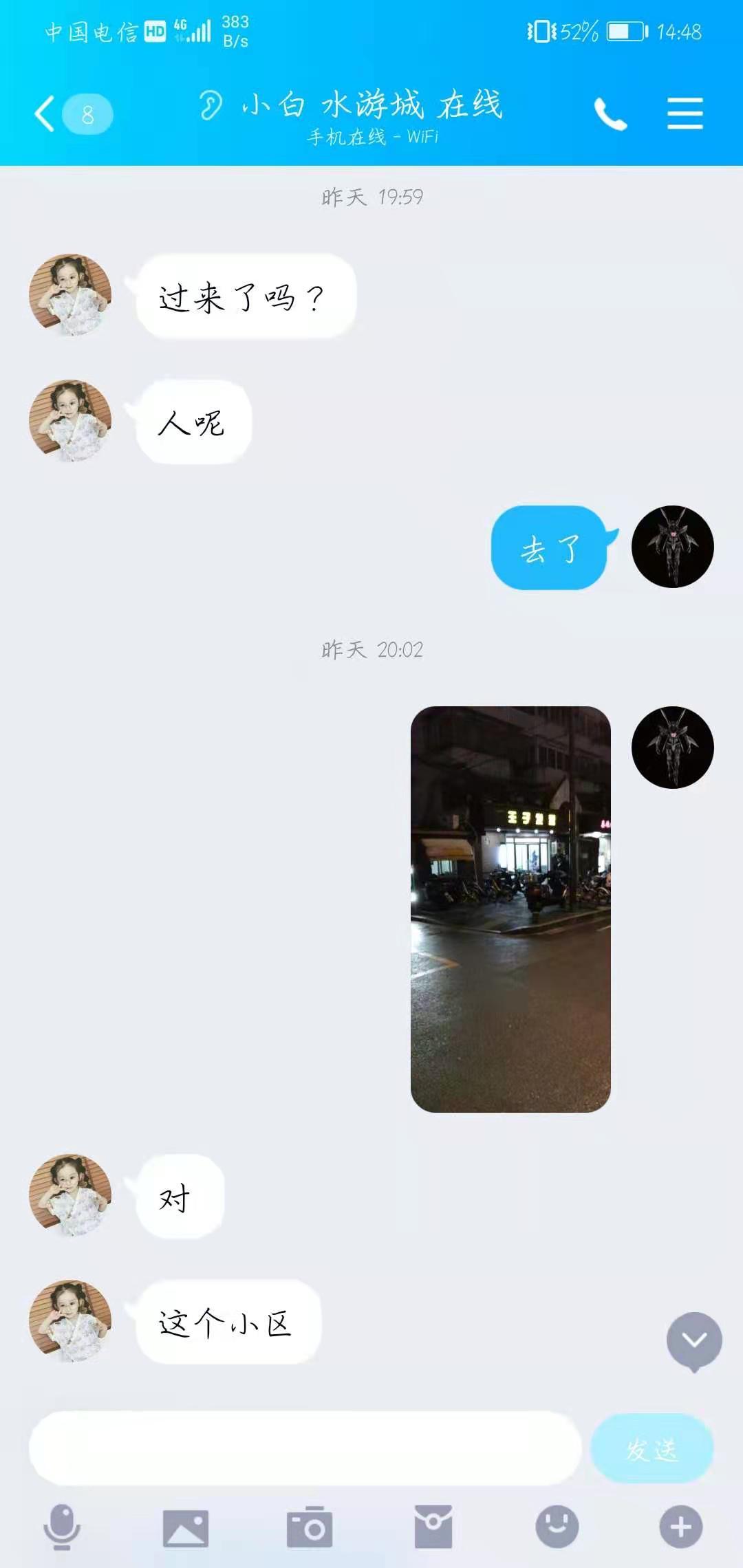Image resolution: width=743 pixels, height=1568 pixels.
Task: Jump to the latest messages
Action: click(693, 1340)
